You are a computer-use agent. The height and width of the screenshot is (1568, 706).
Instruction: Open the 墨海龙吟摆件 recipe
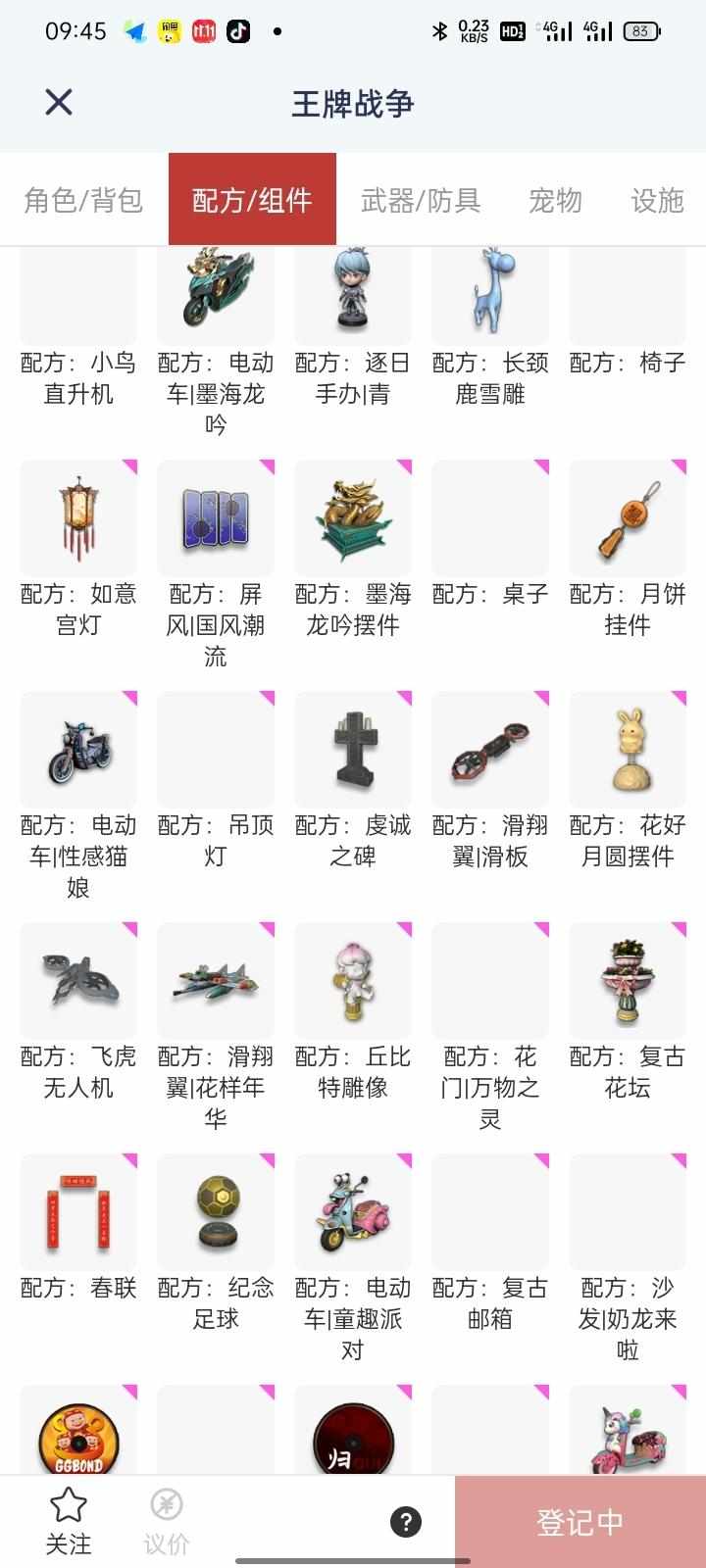coord(353,517)
